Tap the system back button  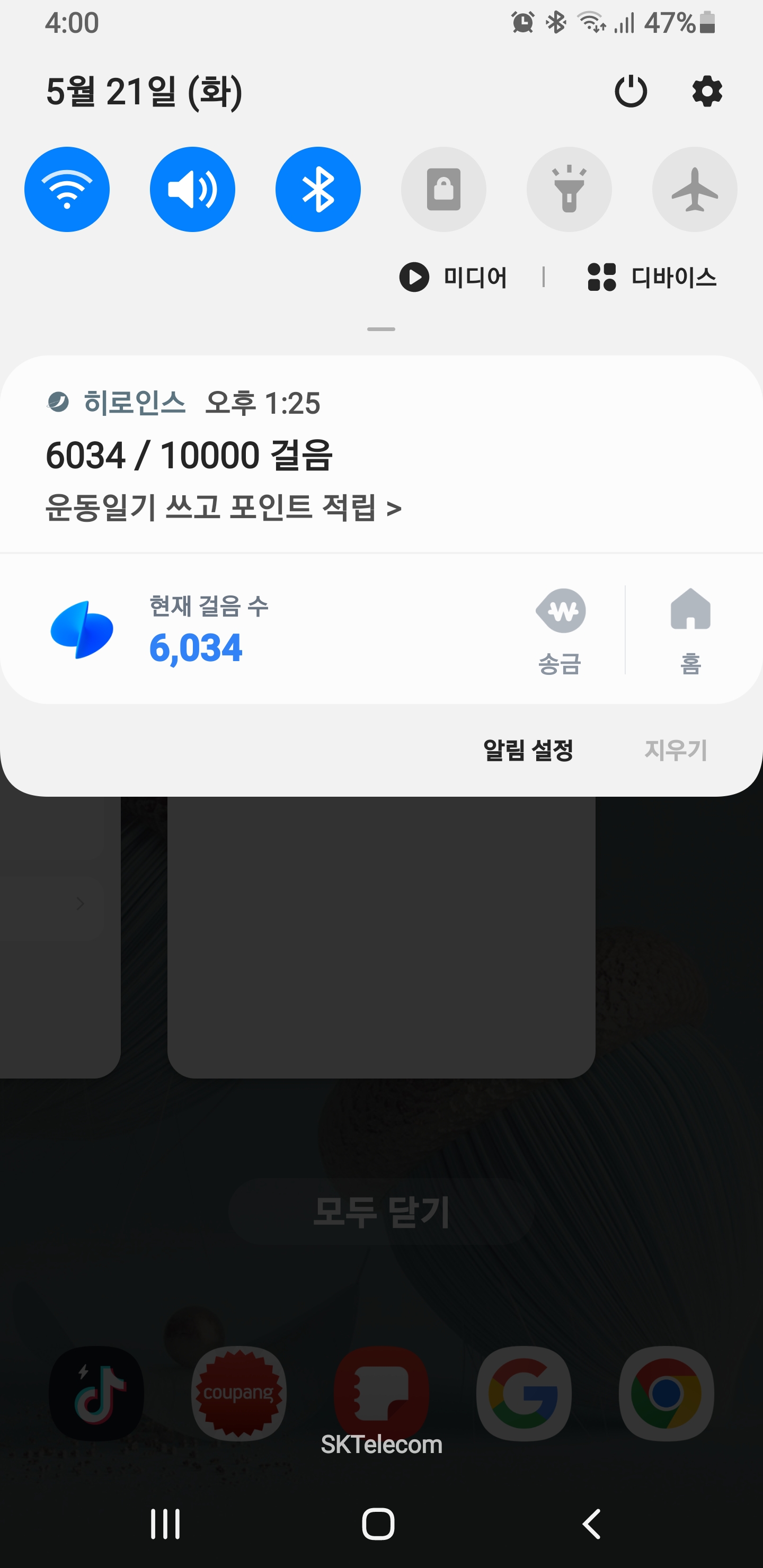click(591, 1524)
